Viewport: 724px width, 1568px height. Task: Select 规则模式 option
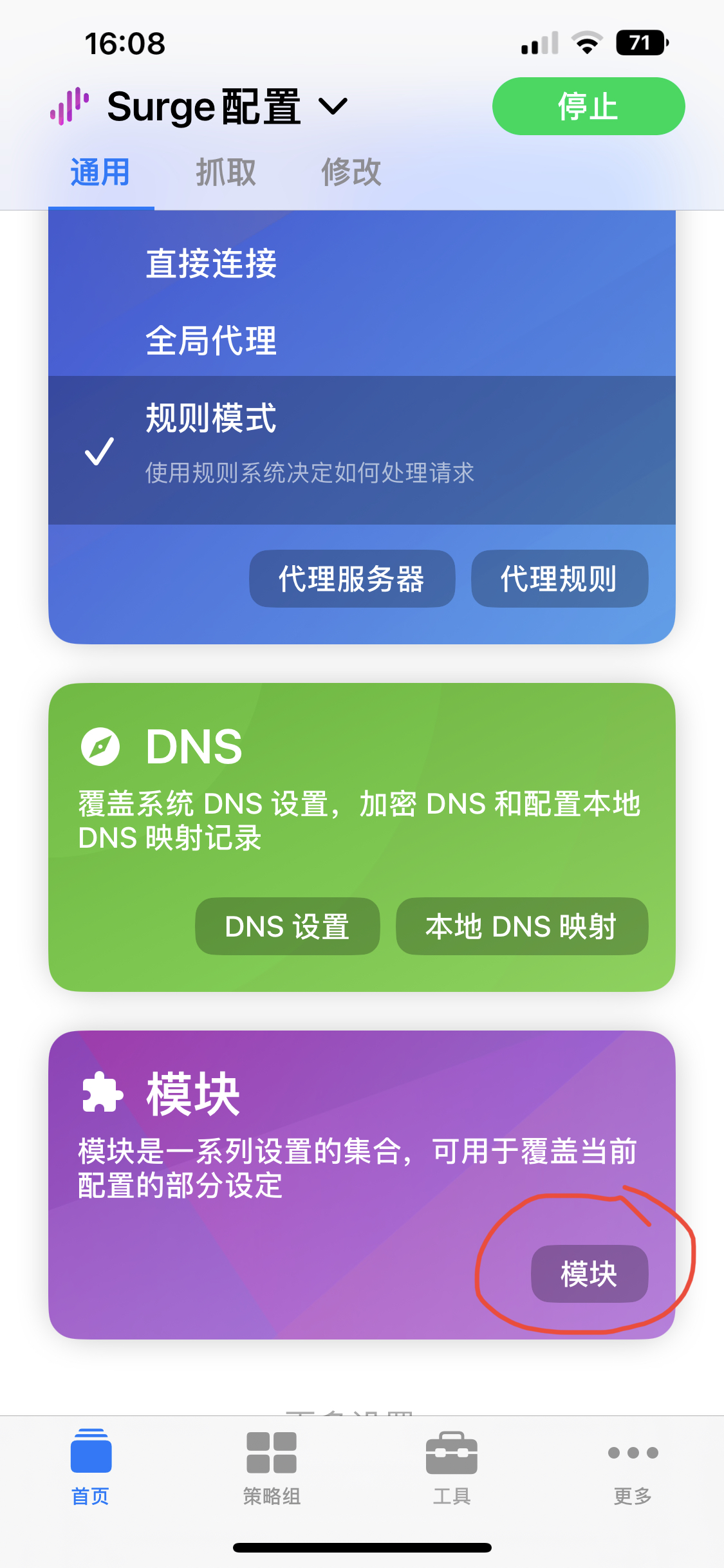[x=211, y=418]
